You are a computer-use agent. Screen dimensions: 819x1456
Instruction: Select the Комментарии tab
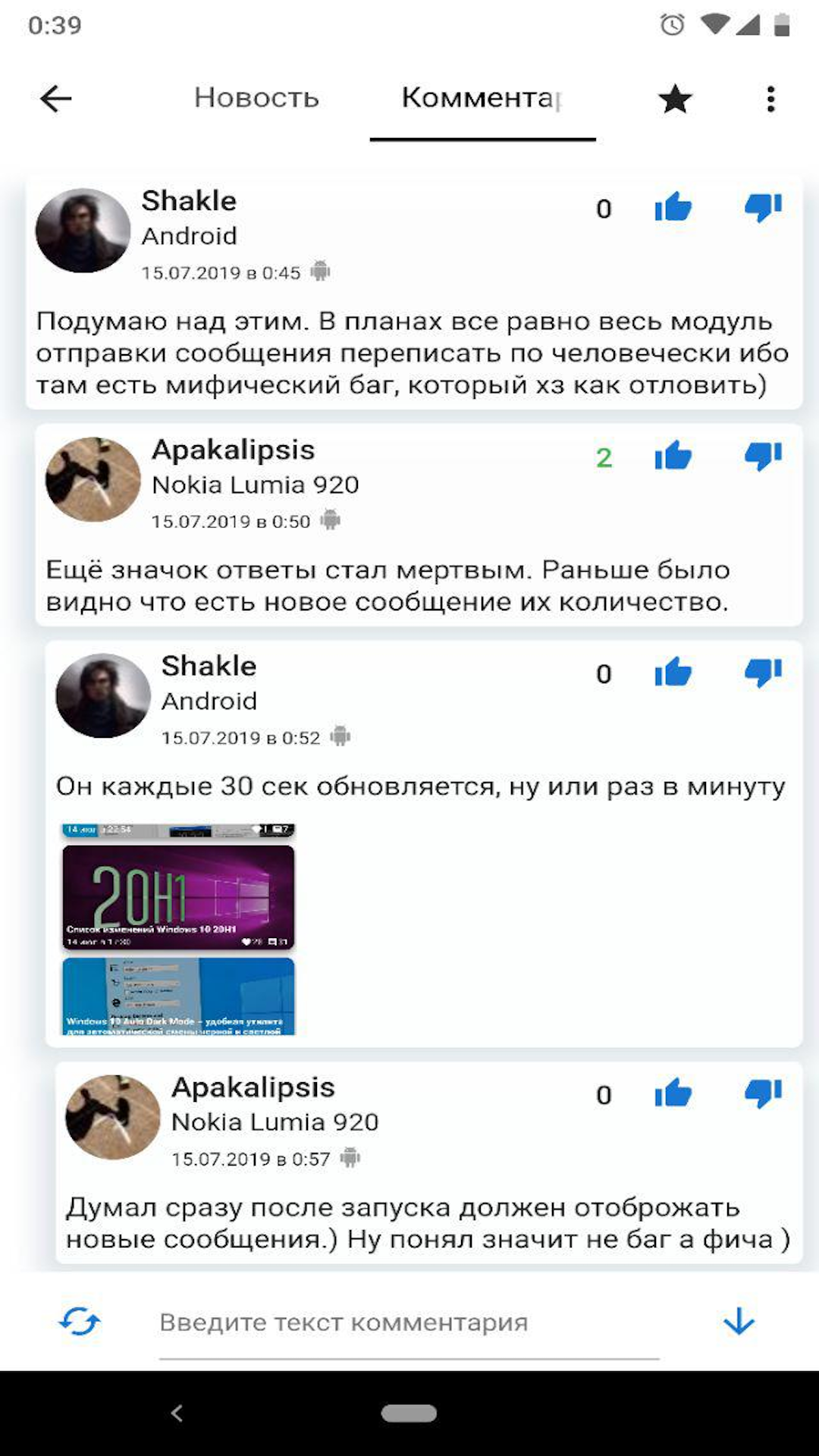coord(482,98)
